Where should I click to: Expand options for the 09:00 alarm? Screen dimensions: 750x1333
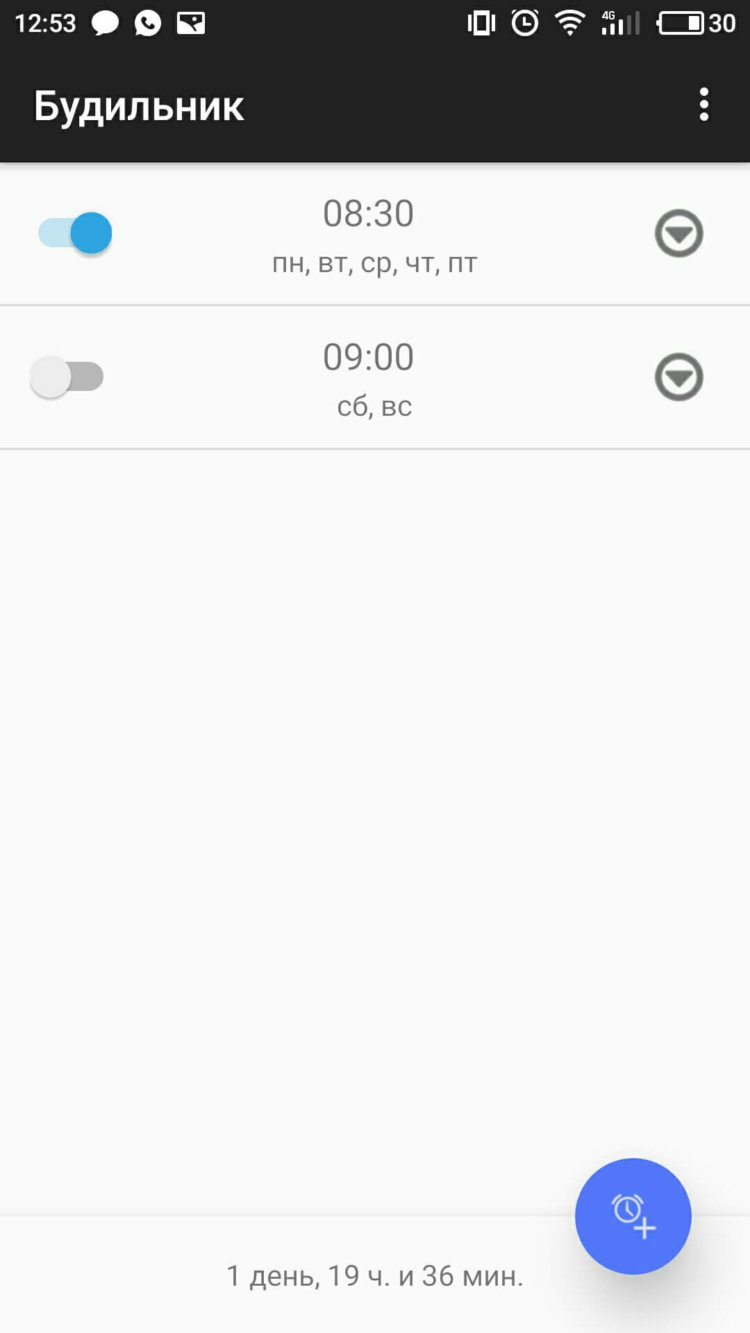[x=679, y=378]
